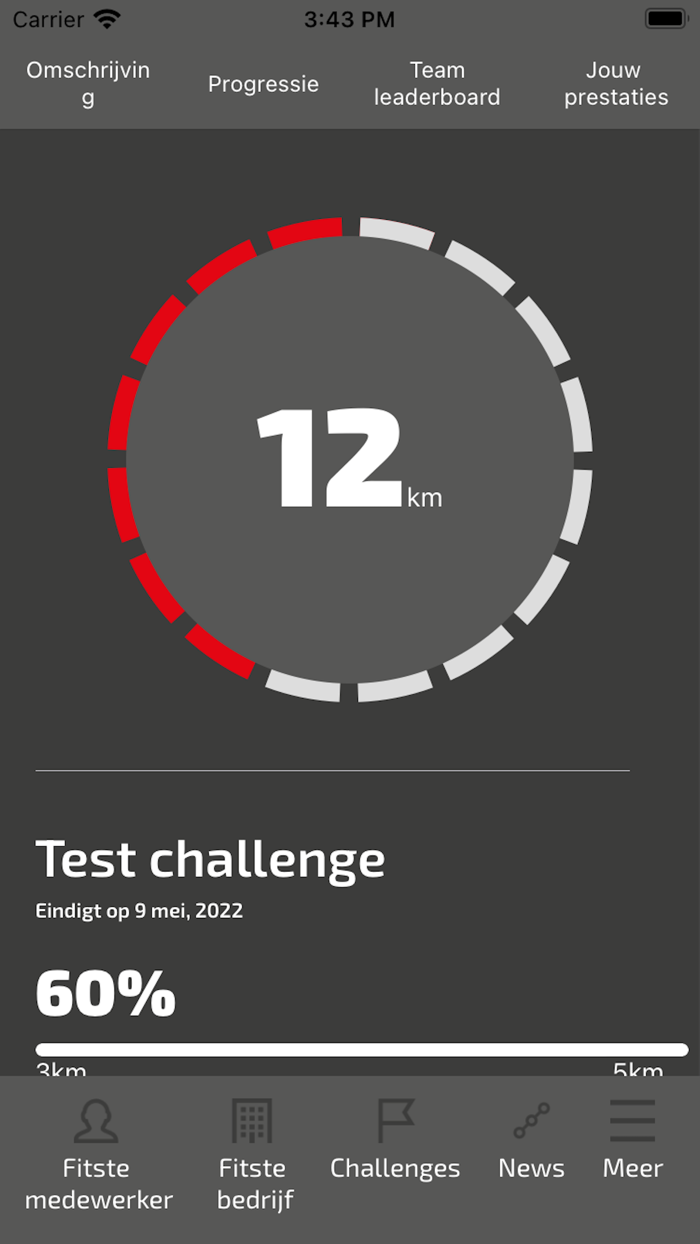View the Team leaderboard tab
This screenshot has height=1244, width=700.
coord(437,84)
